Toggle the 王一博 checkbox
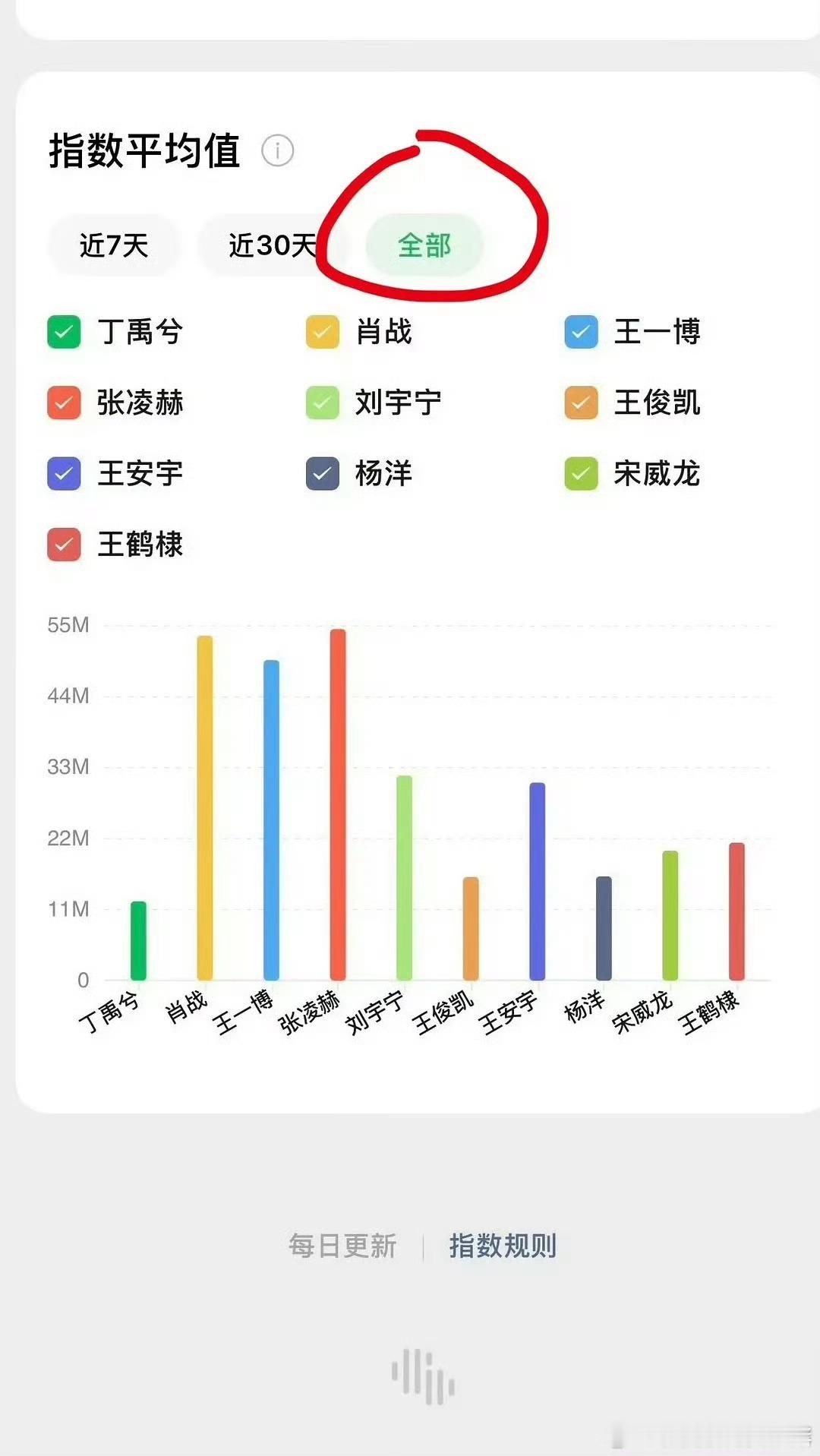Screen dimensions: 820x1456 click(581, 332)
